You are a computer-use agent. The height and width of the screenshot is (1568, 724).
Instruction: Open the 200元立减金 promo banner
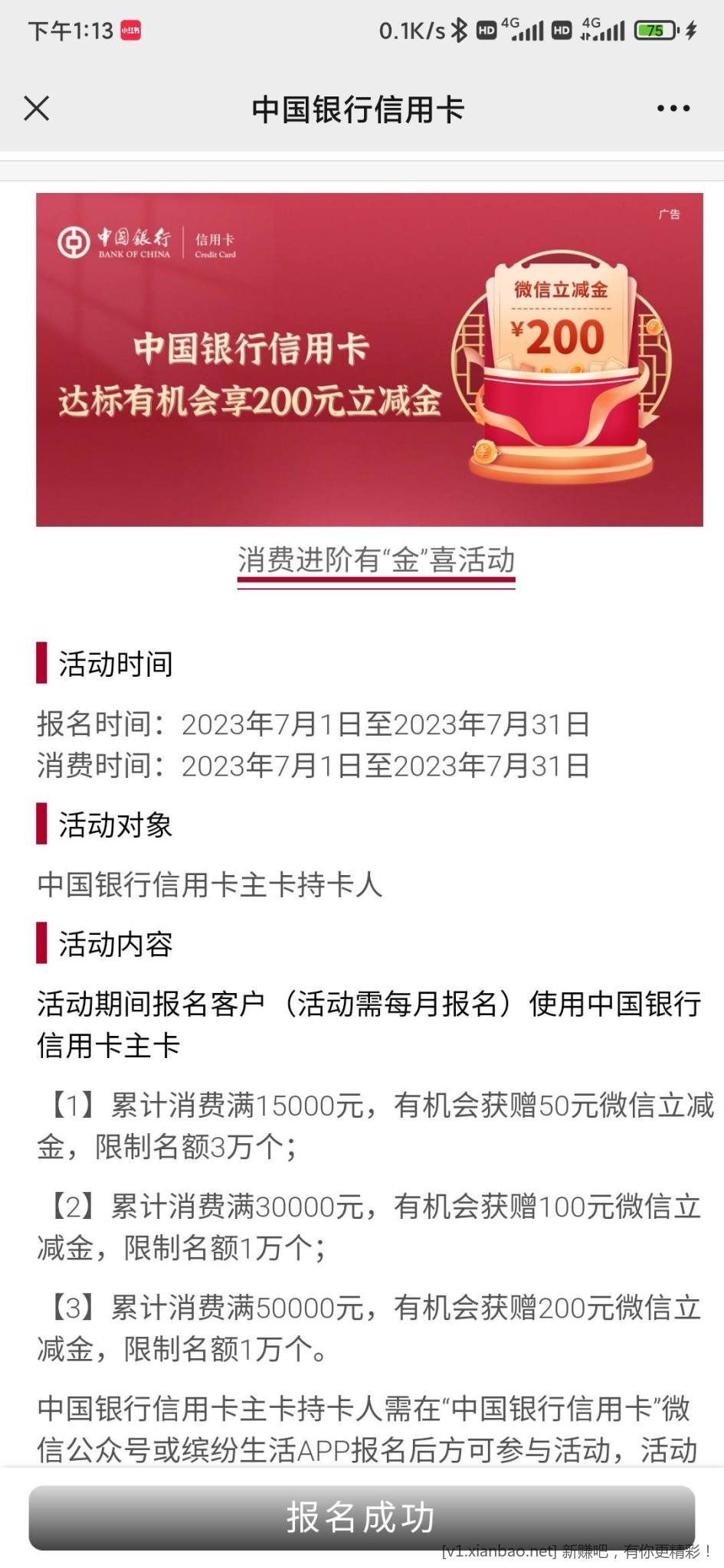point(369,360)
